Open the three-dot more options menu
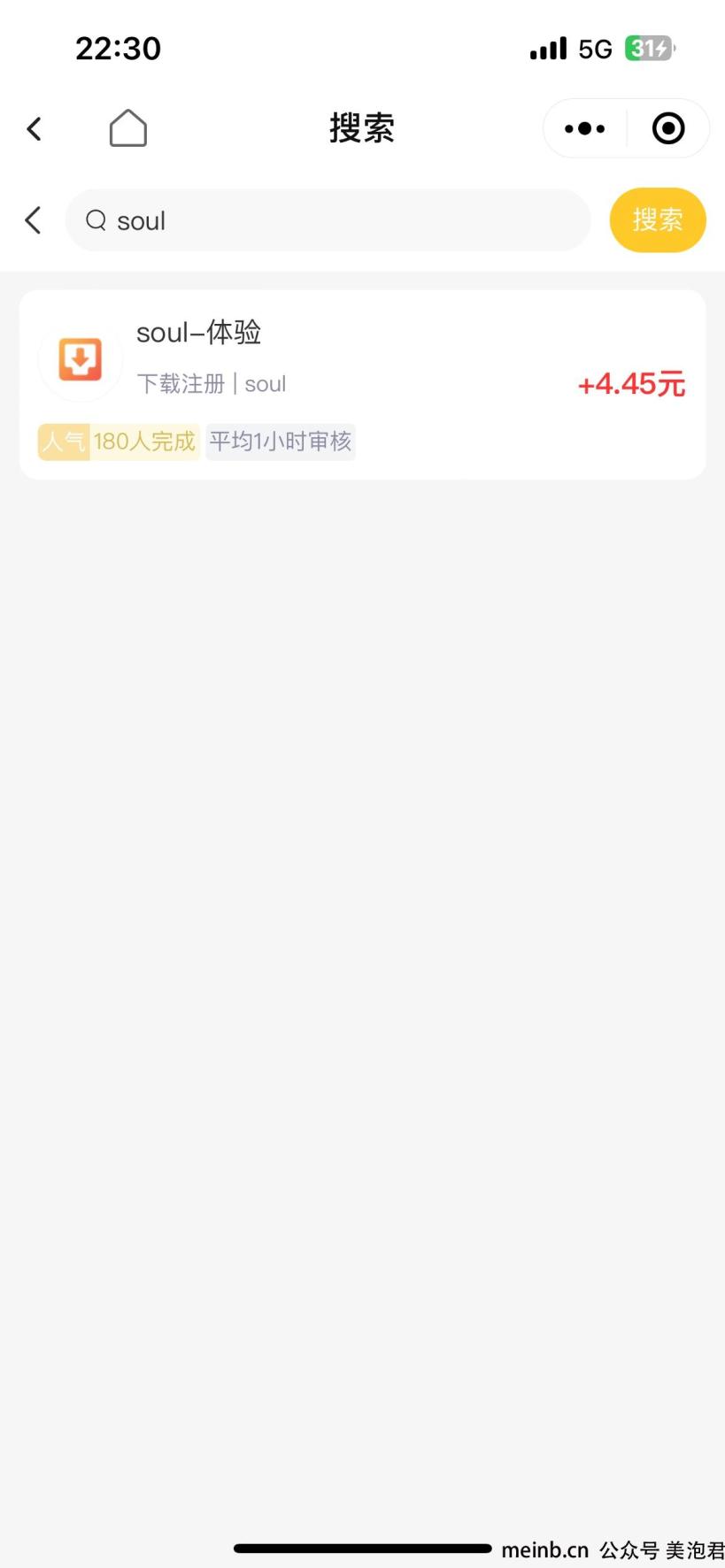This screenshot has width=725, height=1568. click(584, 129)
